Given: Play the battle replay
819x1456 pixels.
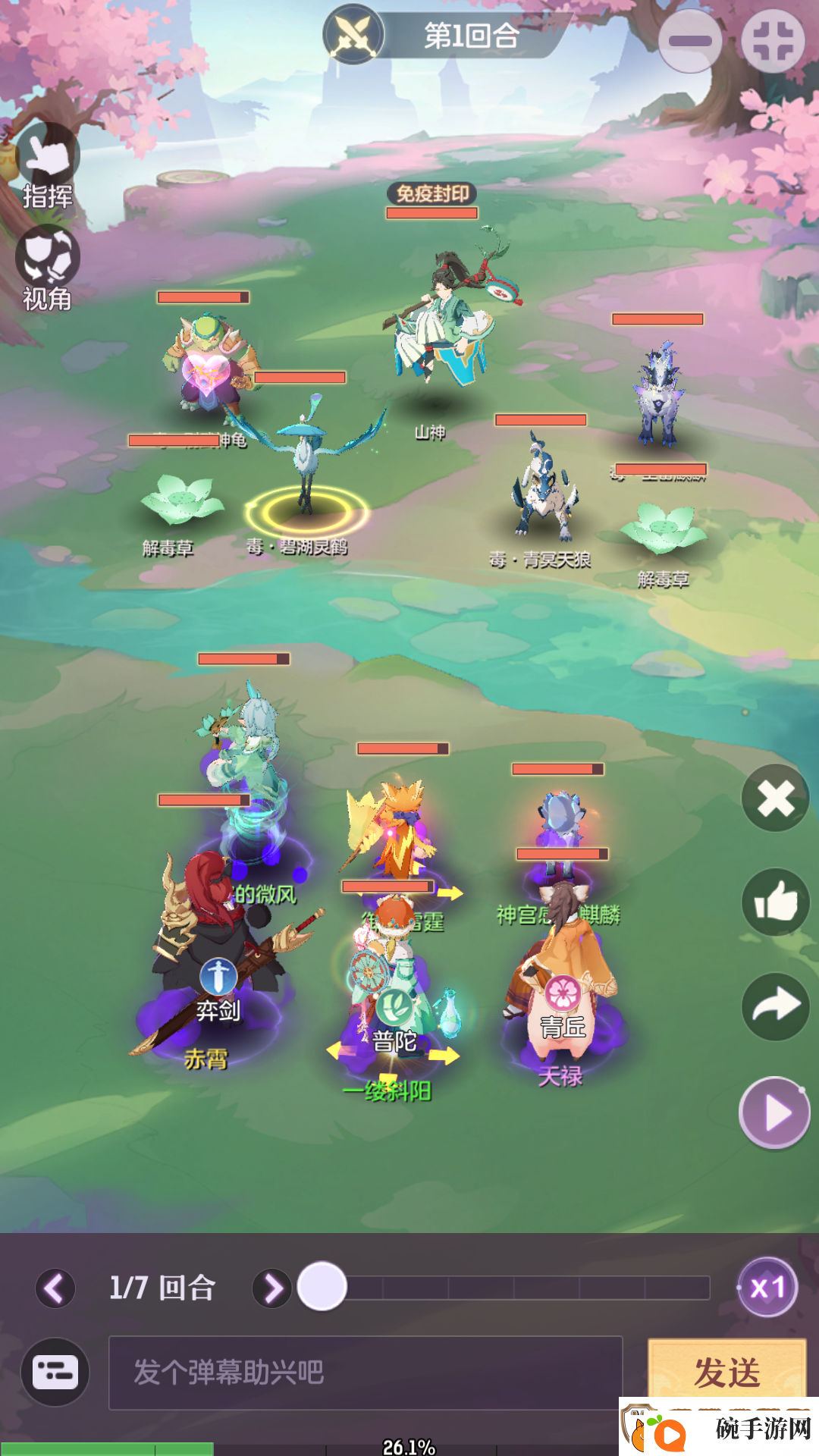Looking at the screenshot, I should (775, 1112).
